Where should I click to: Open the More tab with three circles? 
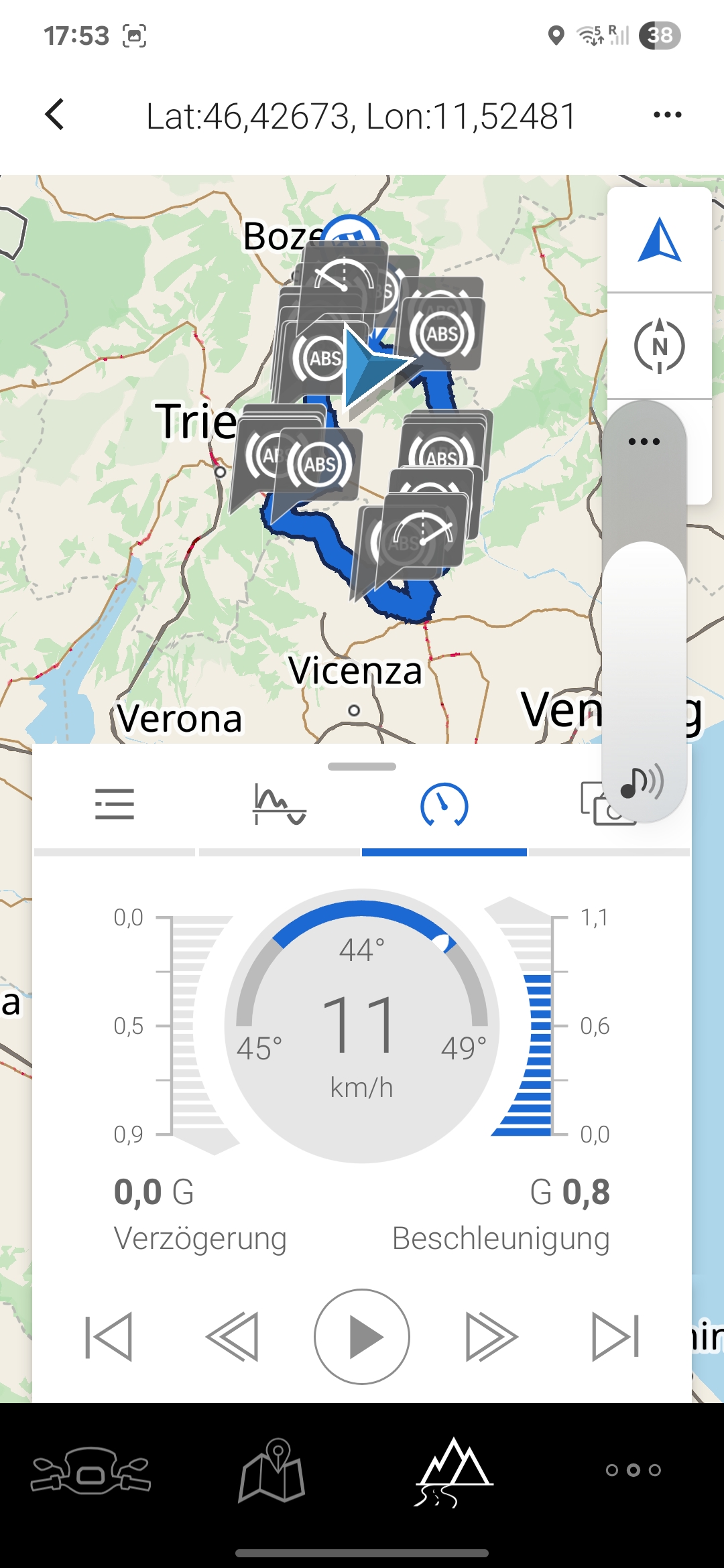point(633,1471)
